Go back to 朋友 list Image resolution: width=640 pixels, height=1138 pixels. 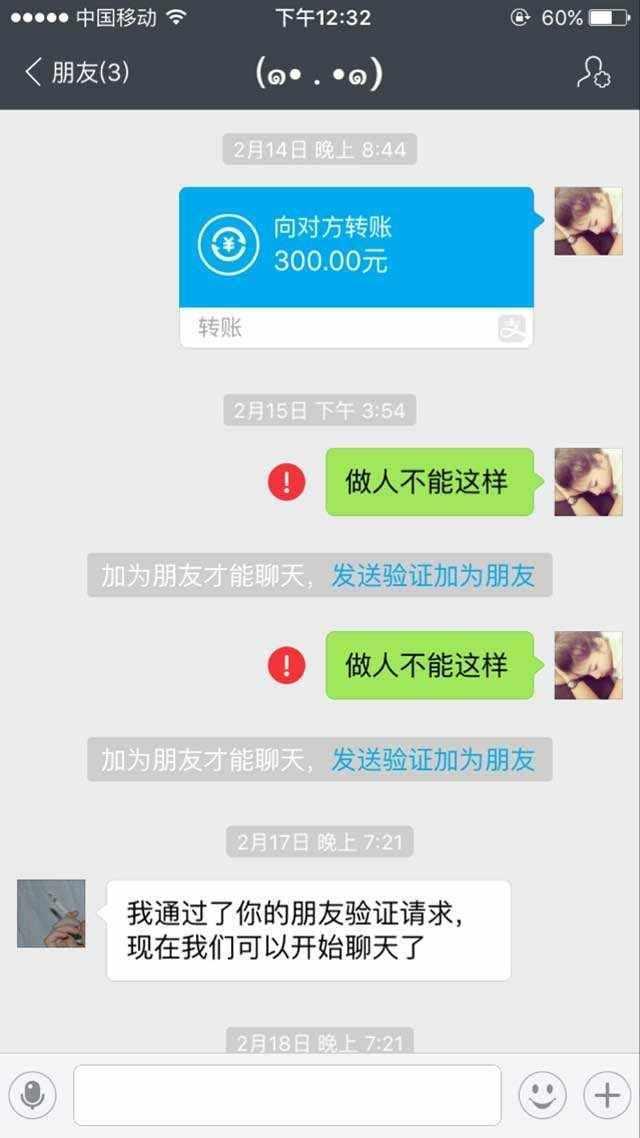pos(75,73)
